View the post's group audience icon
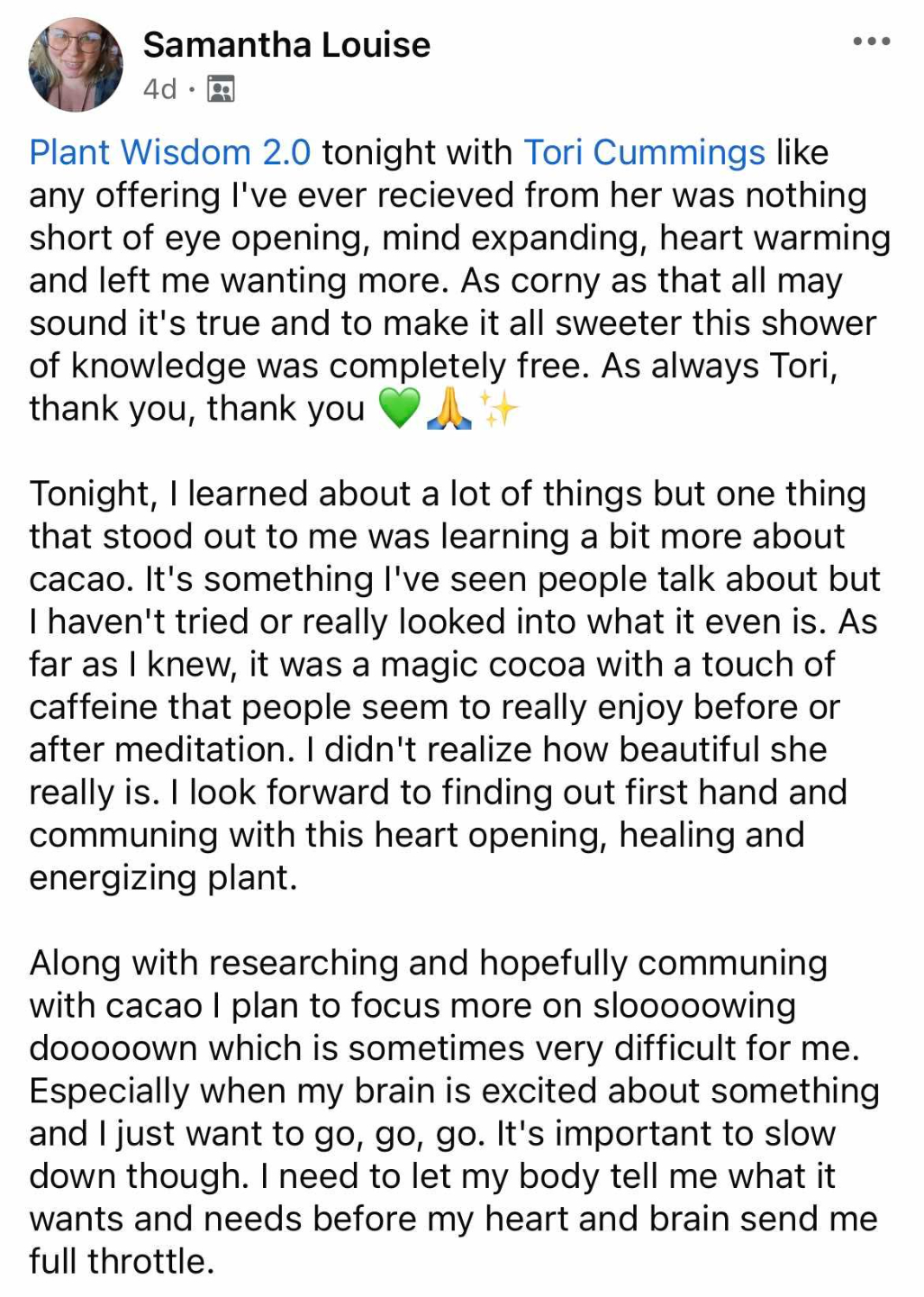 click(221, 89)
